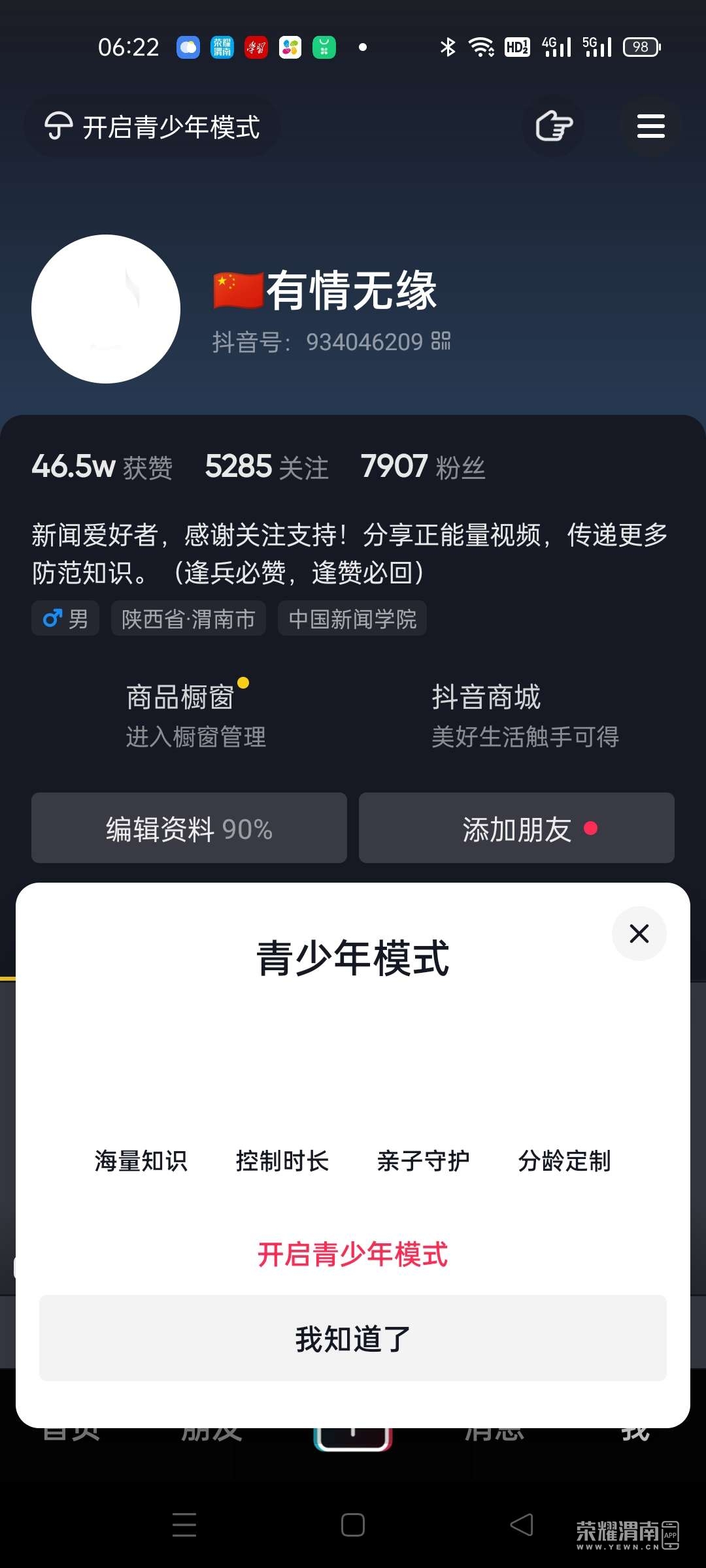Enter 抖音商城
Image resolution: width=706 pixels, height=1568 pixels.
click(524, 715)
